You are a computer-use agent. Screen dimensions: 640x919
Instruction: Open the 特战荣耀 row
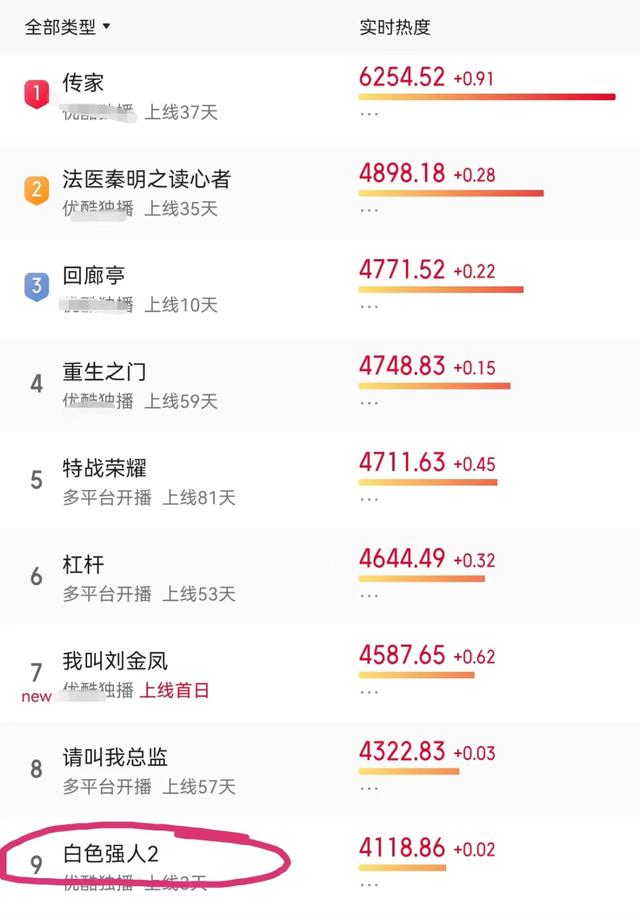coord(320,481)
